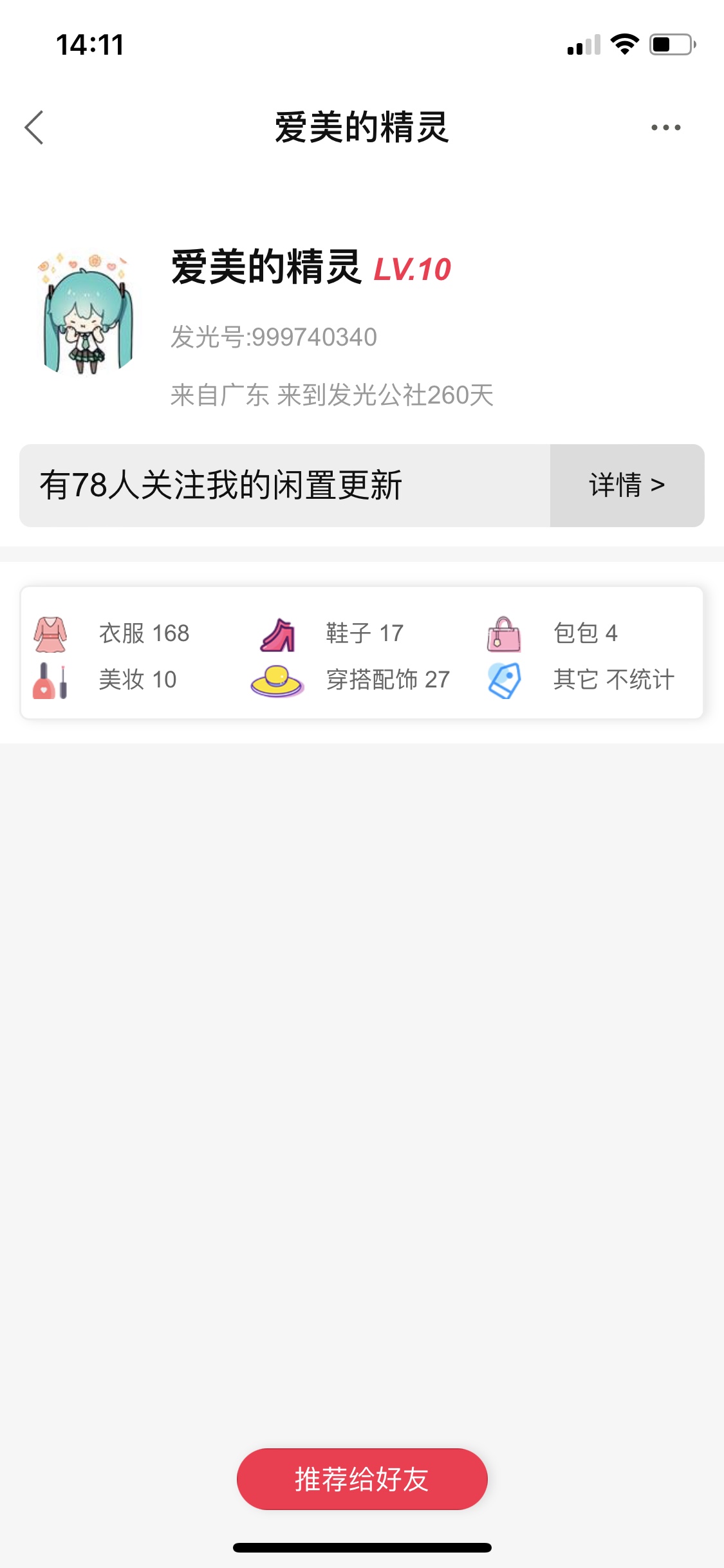The image size is (724, 1568).
Task: Open the three-dot overflow menu
Action: 665,127
